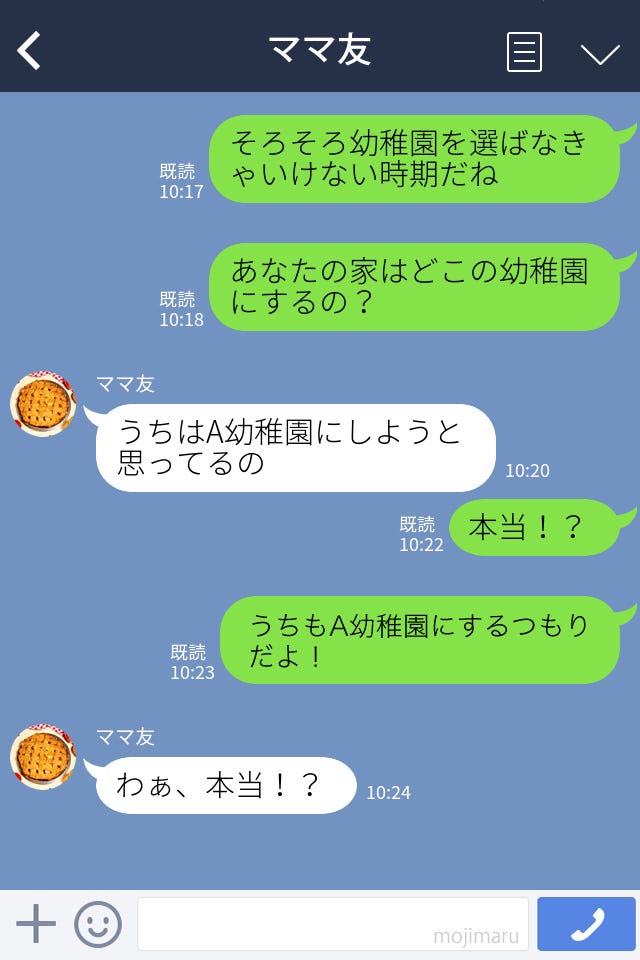Tap the blue phone call button
The image size is (640, 960).
[x=586, y=924]
